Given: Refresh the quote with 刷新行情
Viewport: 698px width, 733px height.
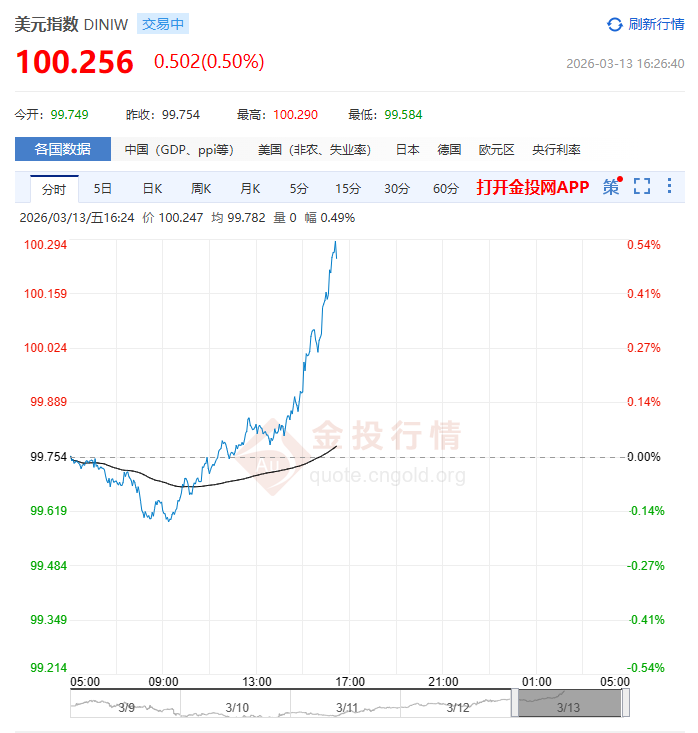Looking at the screenshot, I should coord(645,24).
